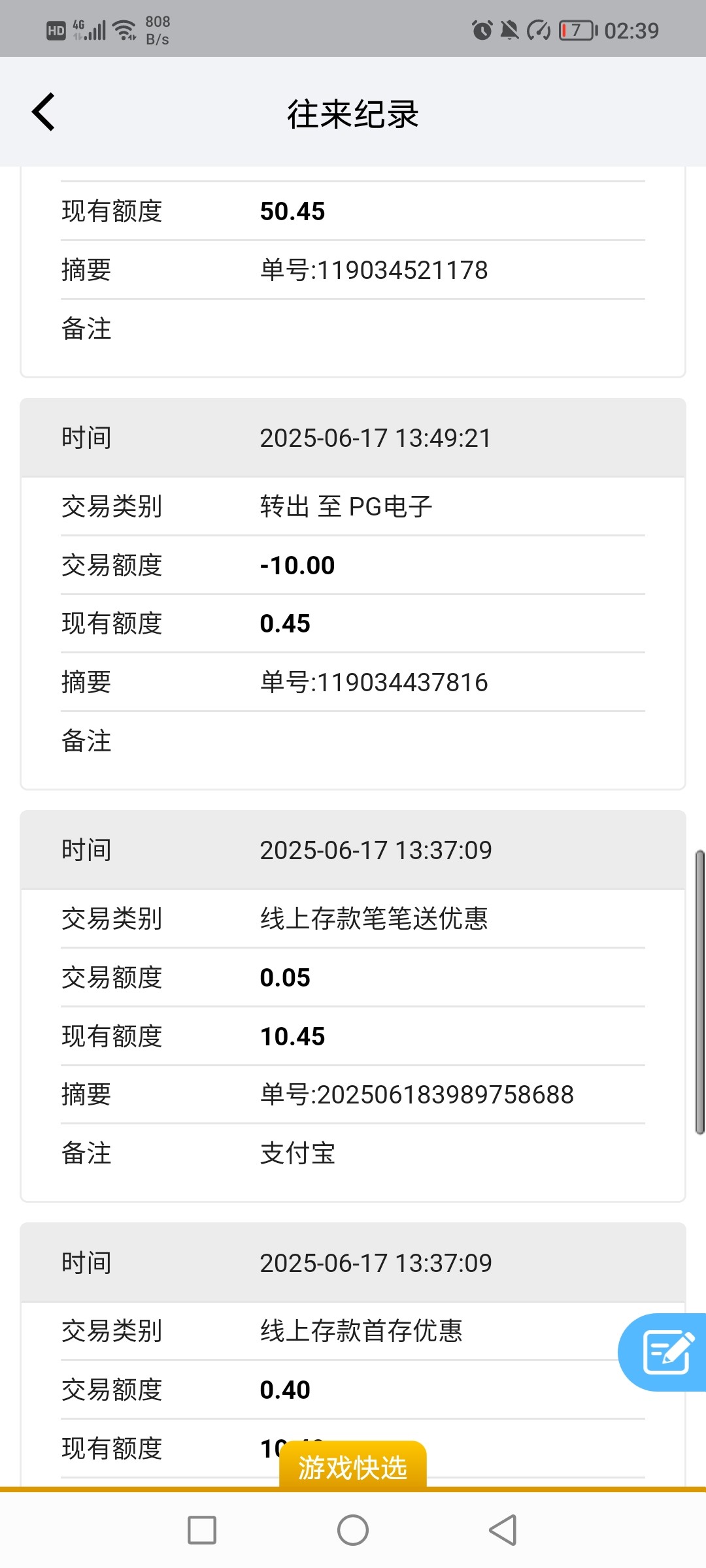Open the system recent apps view
The image size is (706, 1568).
click(x=202, y=1530)
